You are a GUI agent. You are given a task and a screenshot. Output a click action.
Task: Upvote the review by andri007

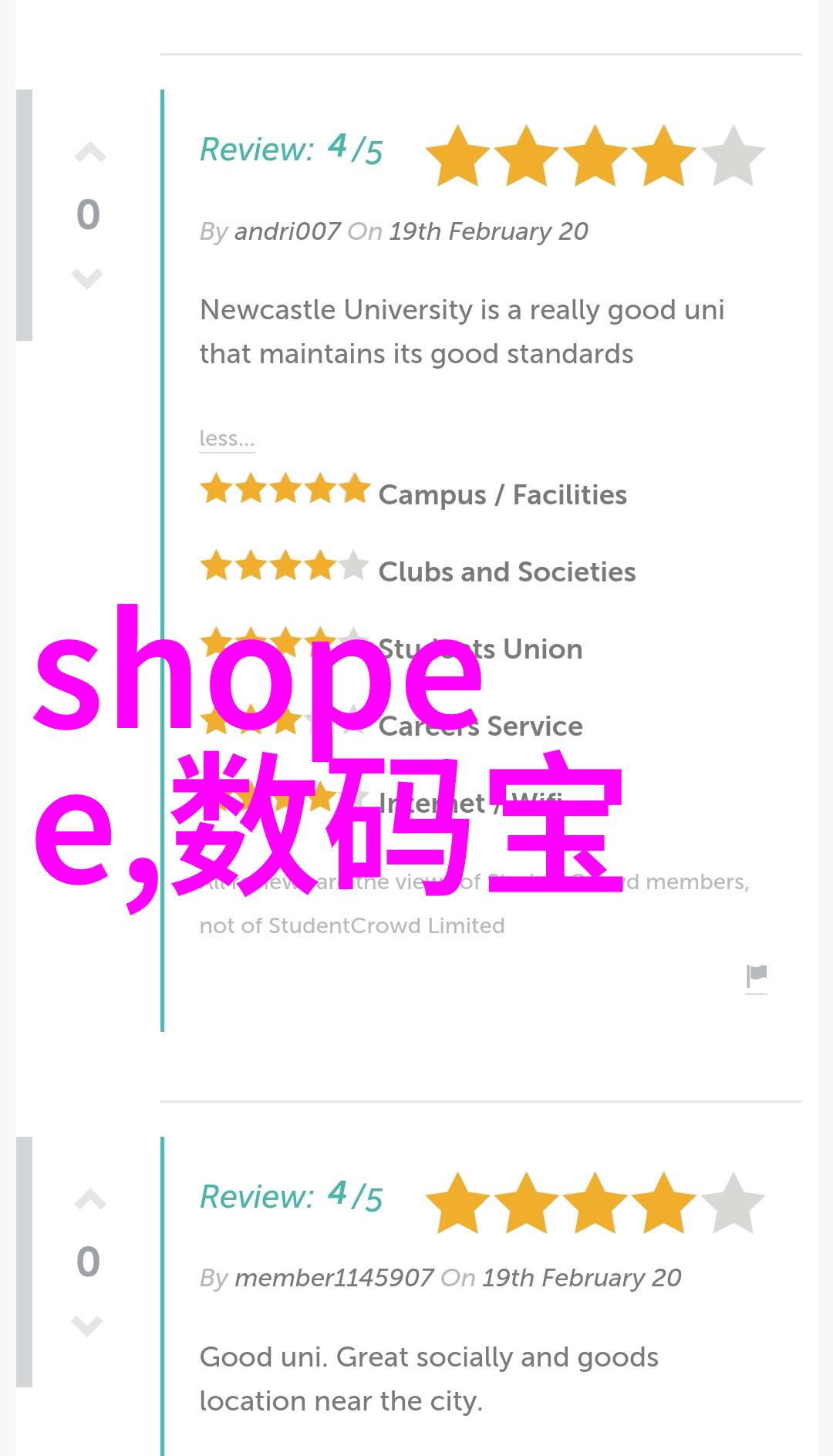point(89,153)
